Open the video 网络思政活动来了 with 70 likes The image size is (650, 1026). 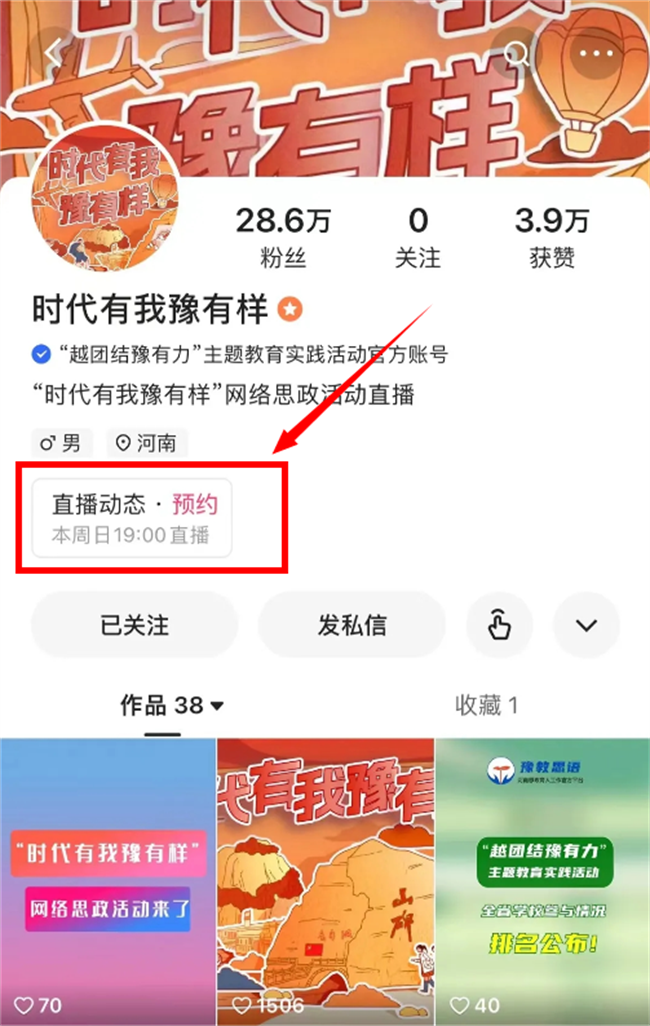(108, 880)
